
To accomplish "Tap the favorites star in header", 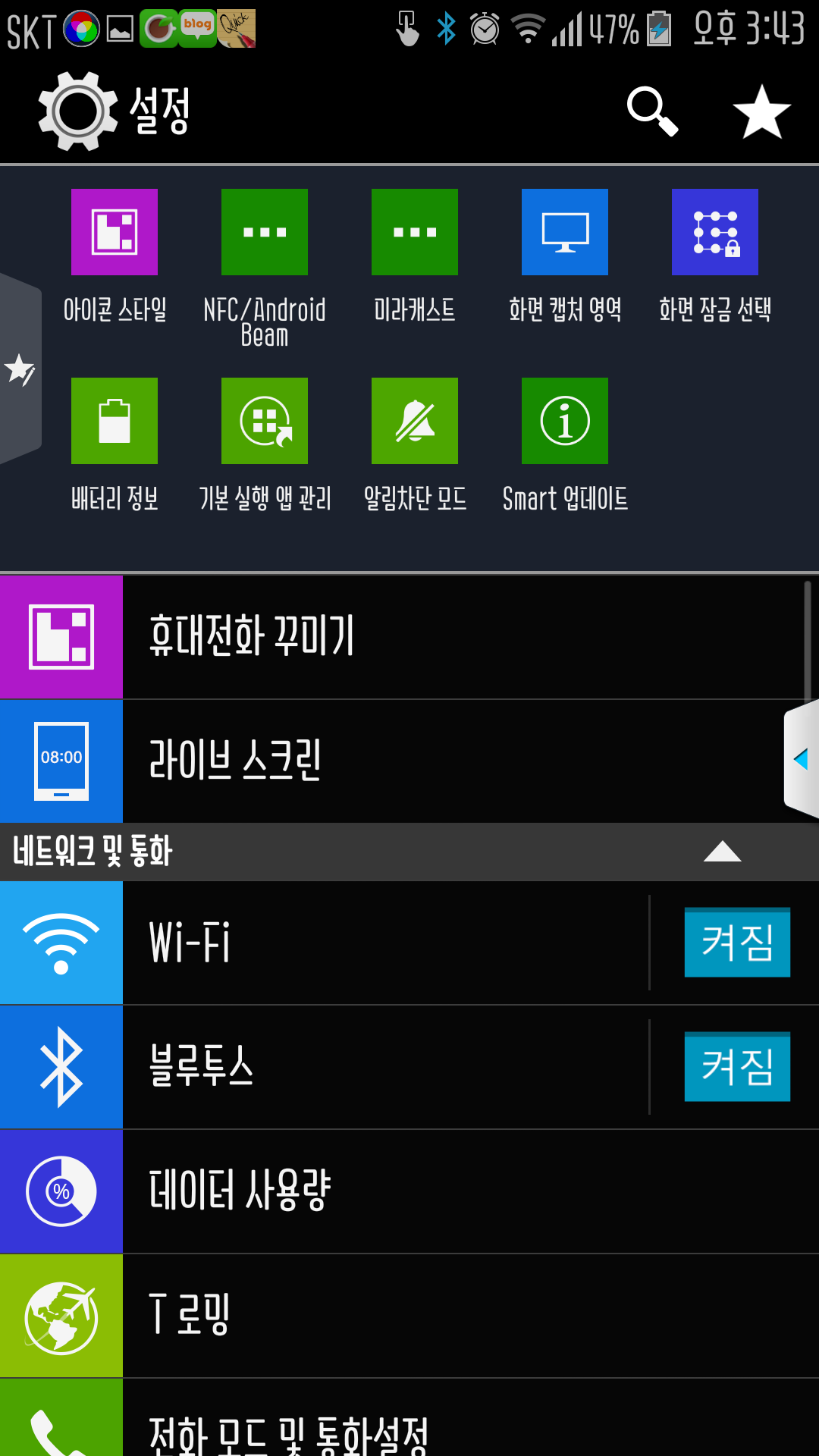I will (x=761, y=111).
